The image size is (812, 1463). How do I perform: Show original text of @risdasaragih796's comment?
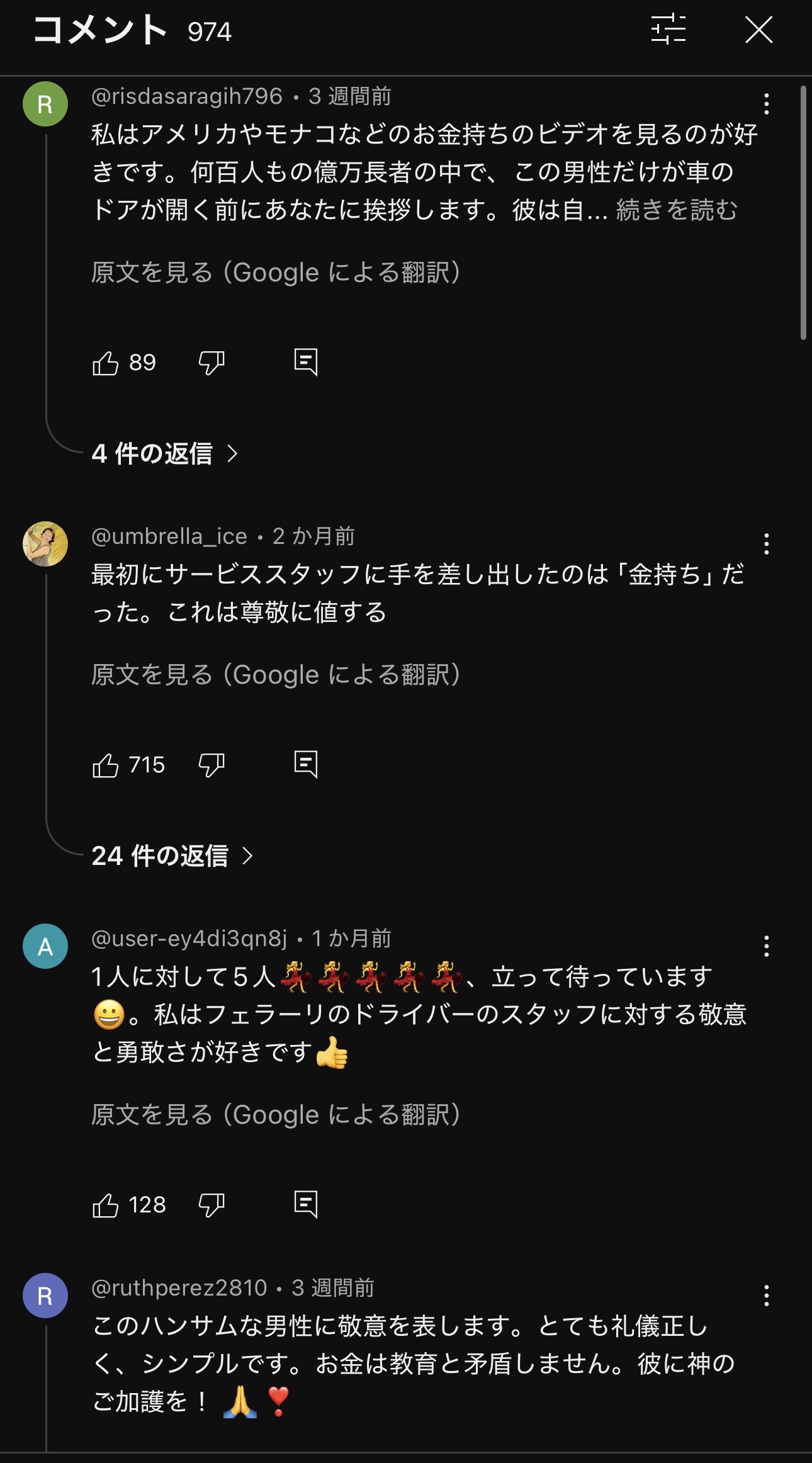(276, 273)
